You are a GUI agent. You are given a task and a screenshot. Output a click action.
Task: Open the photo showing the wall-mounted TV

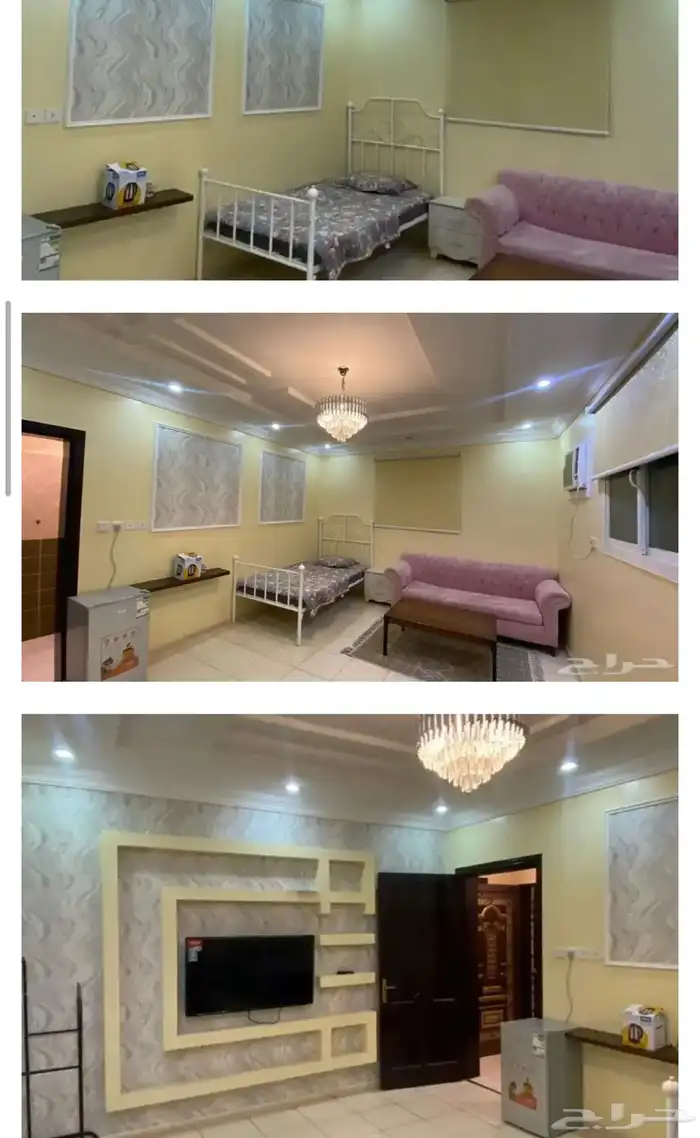click(x=350, y=925)
